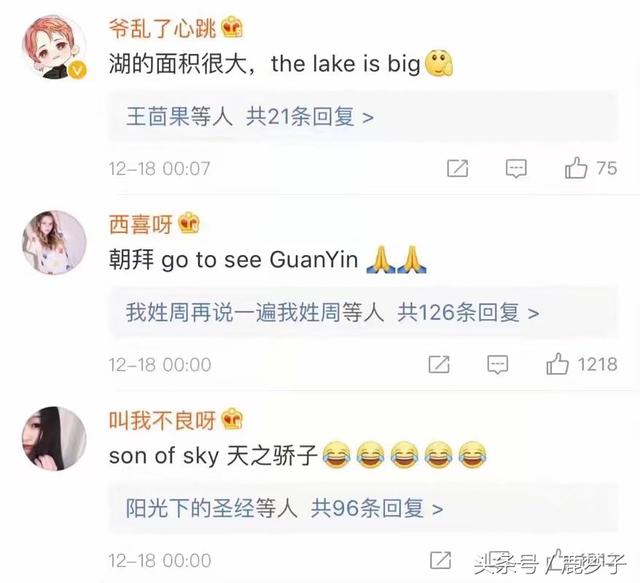Open the username 叫我不良呀

click(163, 418)
